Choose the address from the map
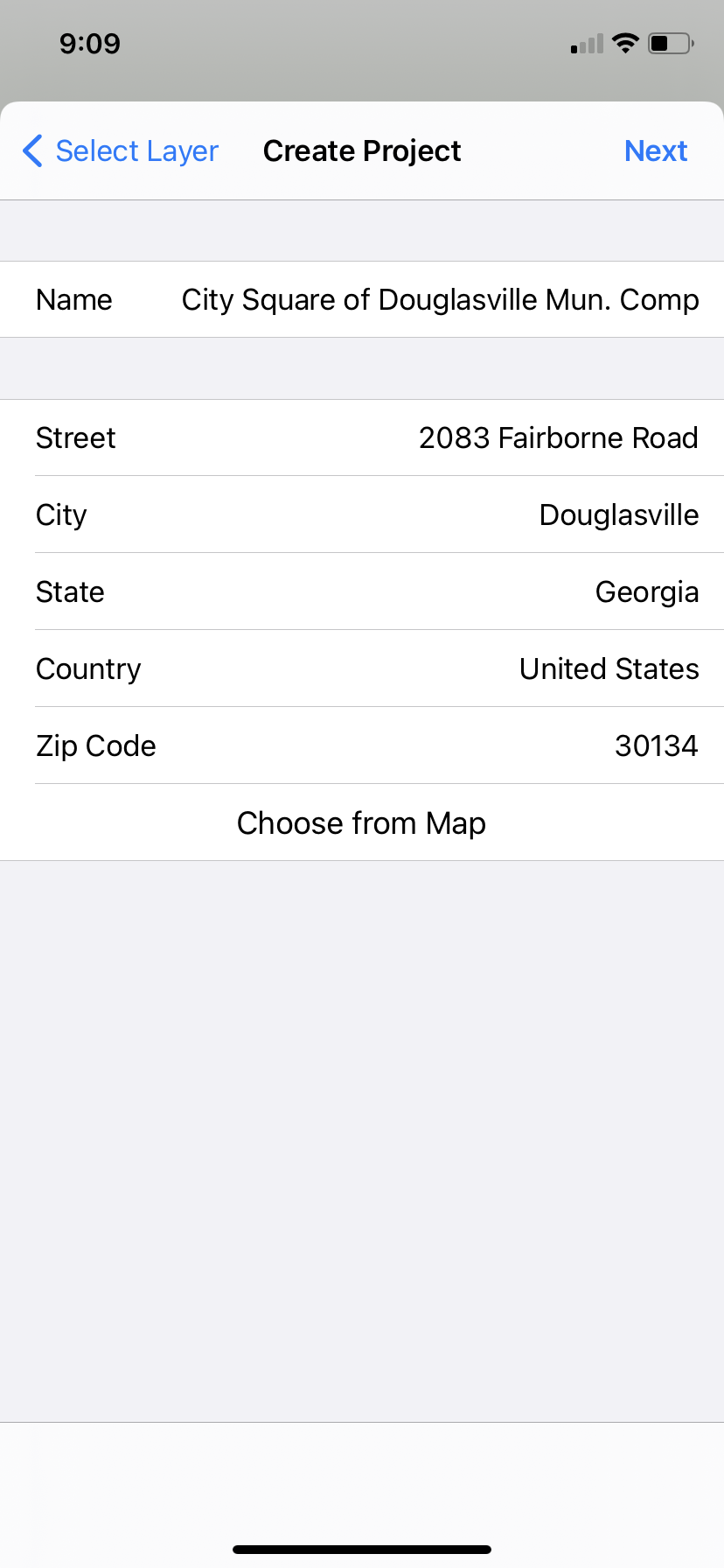Viewport: 724px width, 1568px height. (362, 823)
